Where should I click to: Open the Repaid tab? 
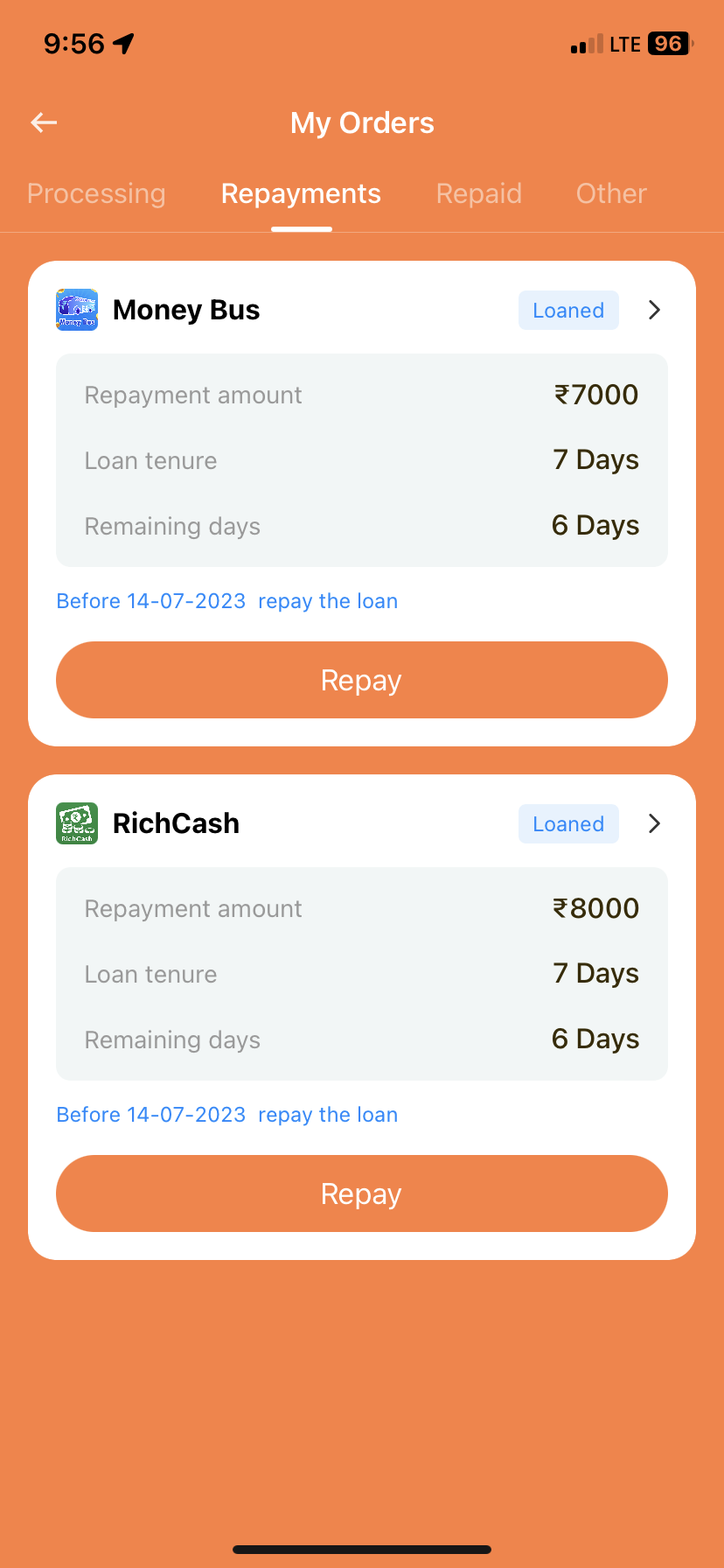click(x=478, y=193)
